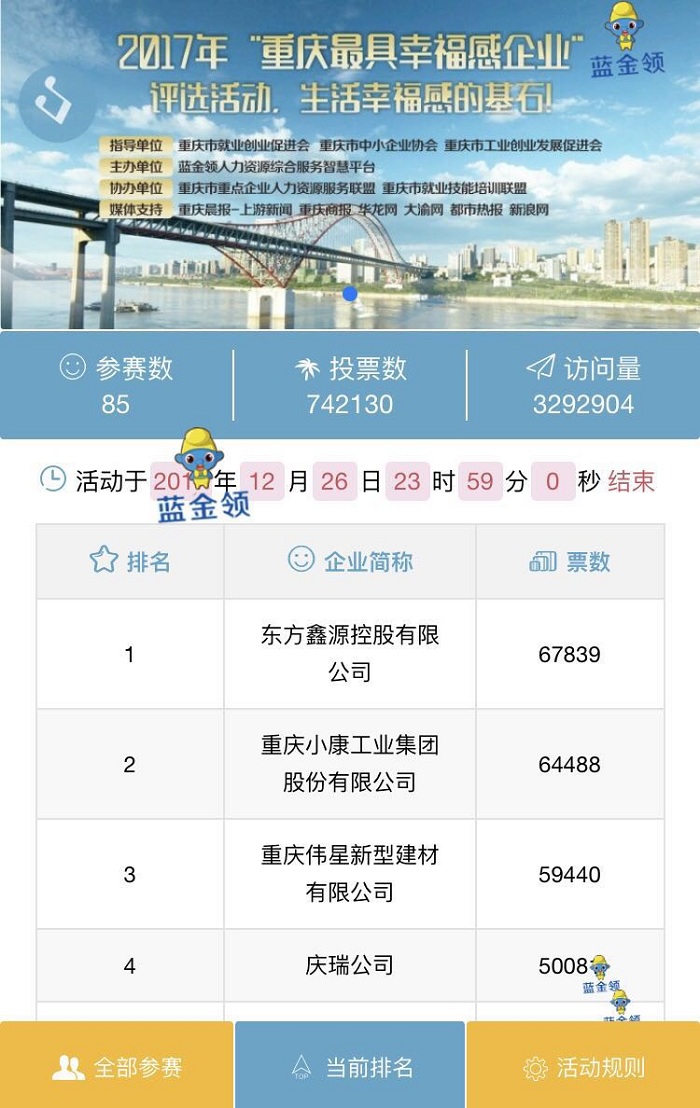Tap the banner page indicator dot
The image size is (700, 1108).
[x=350, y=293]
